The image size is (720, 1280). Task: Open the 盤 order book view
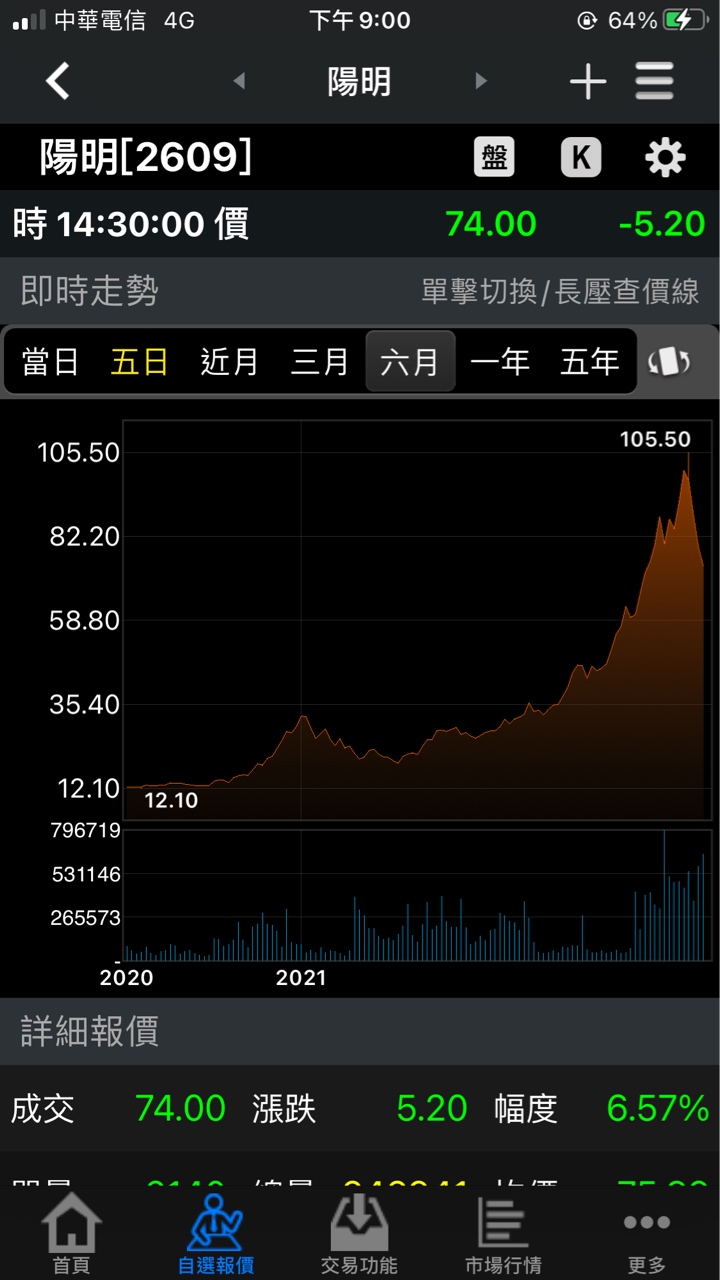tap(494, 158)
